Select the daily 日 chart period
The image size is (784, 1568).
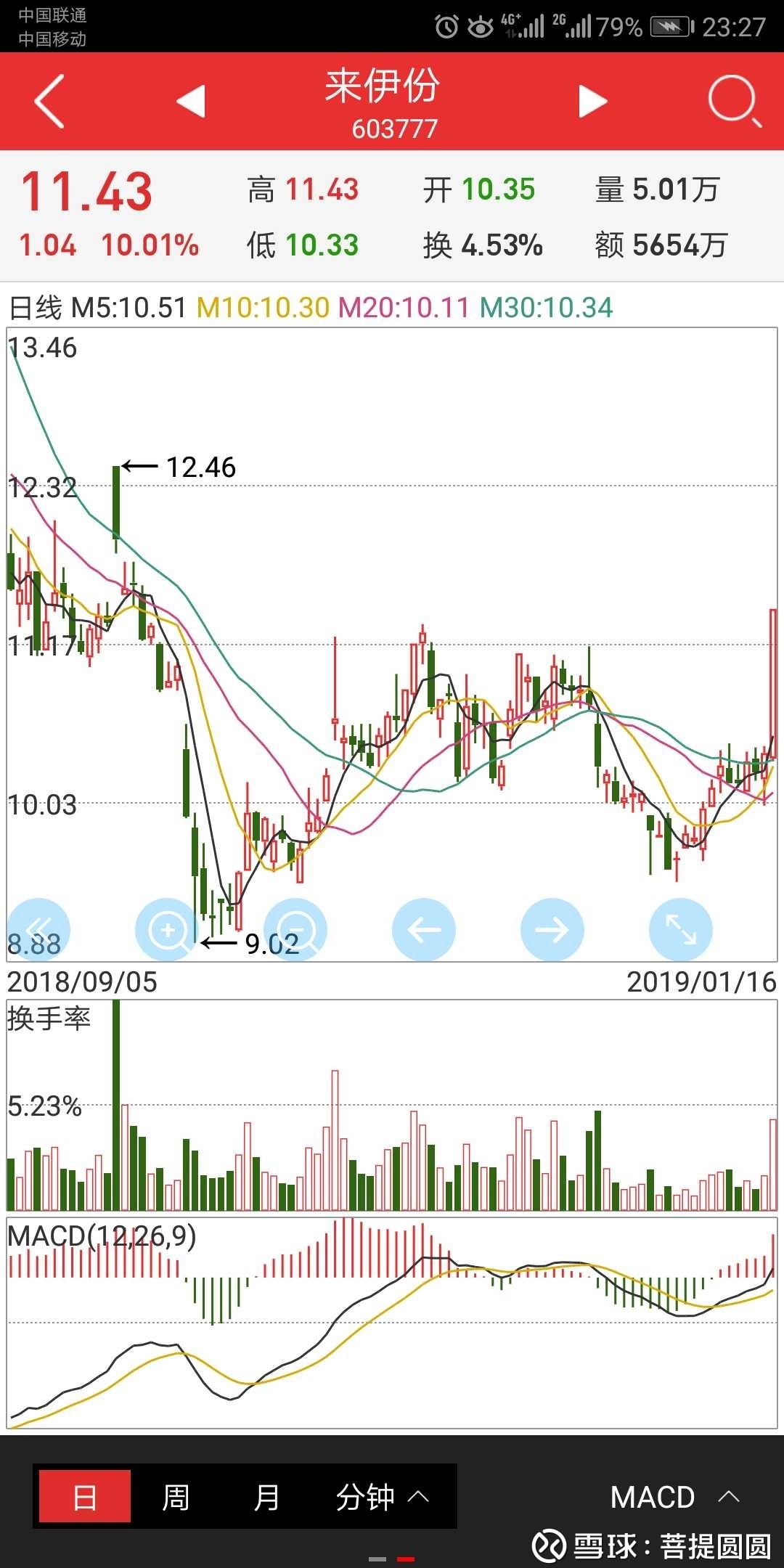(x=84, y=1497)
